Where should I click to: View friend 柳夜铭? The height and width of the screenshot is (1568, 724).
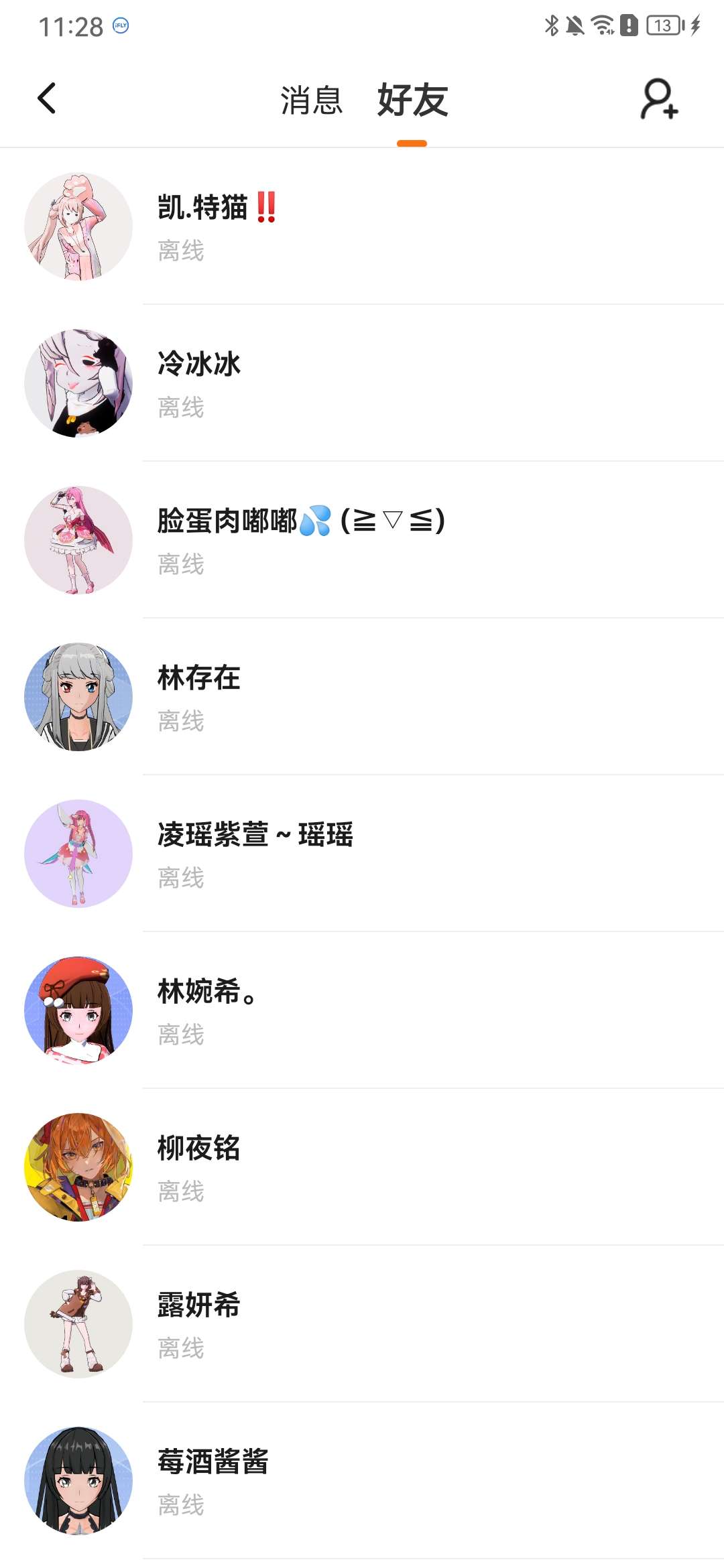(x=362, y=1167)
